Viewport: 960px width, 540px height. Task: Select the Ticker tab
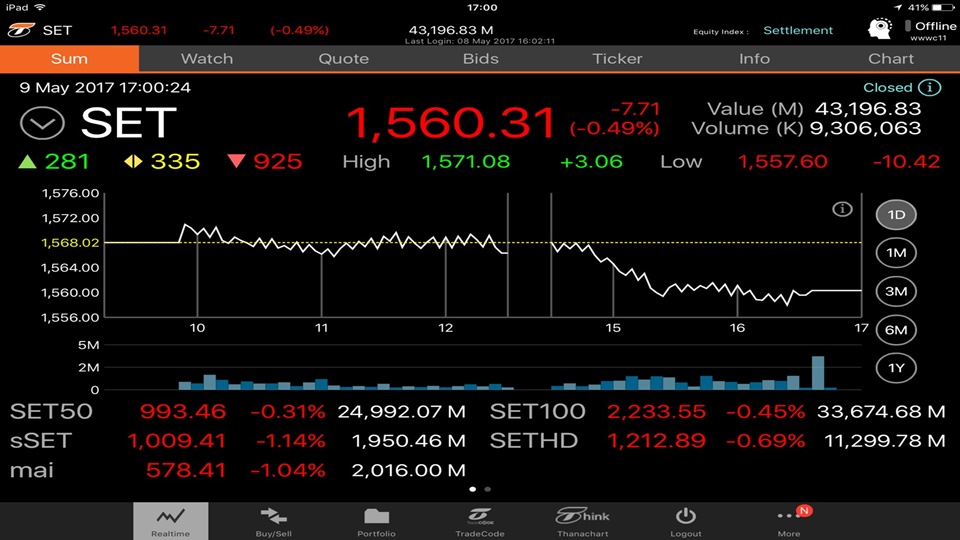point(617,59)
